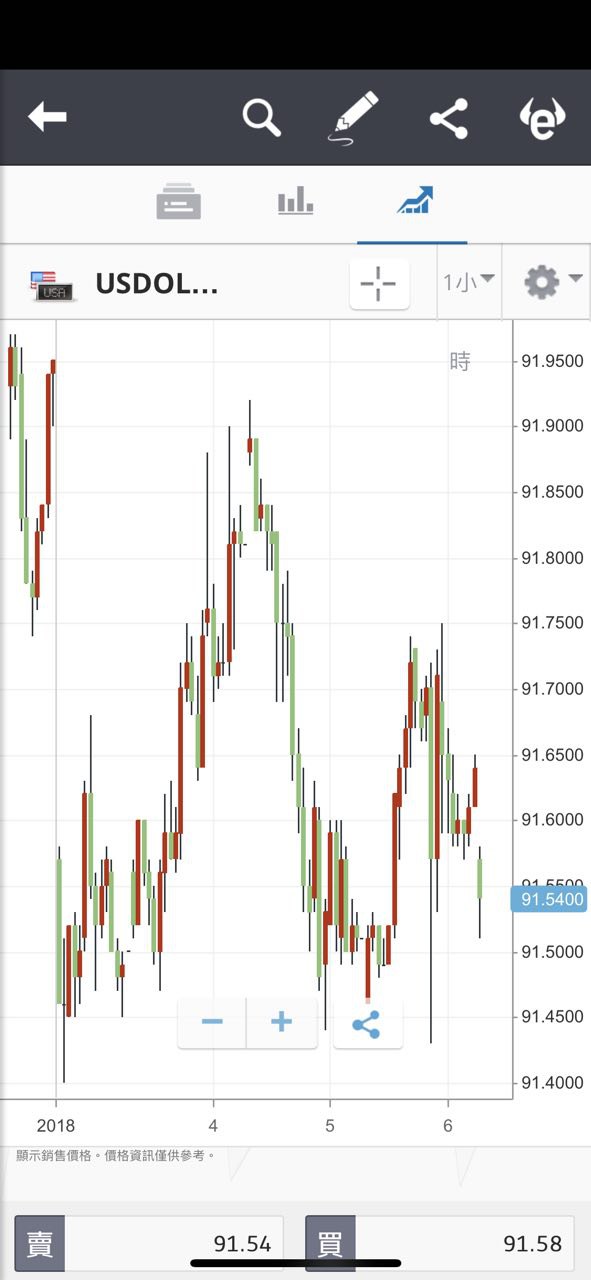Screen dimensions: 591x1280
Task: Enable the crosshair tool on chart
Action: click(x=379, y=284)
